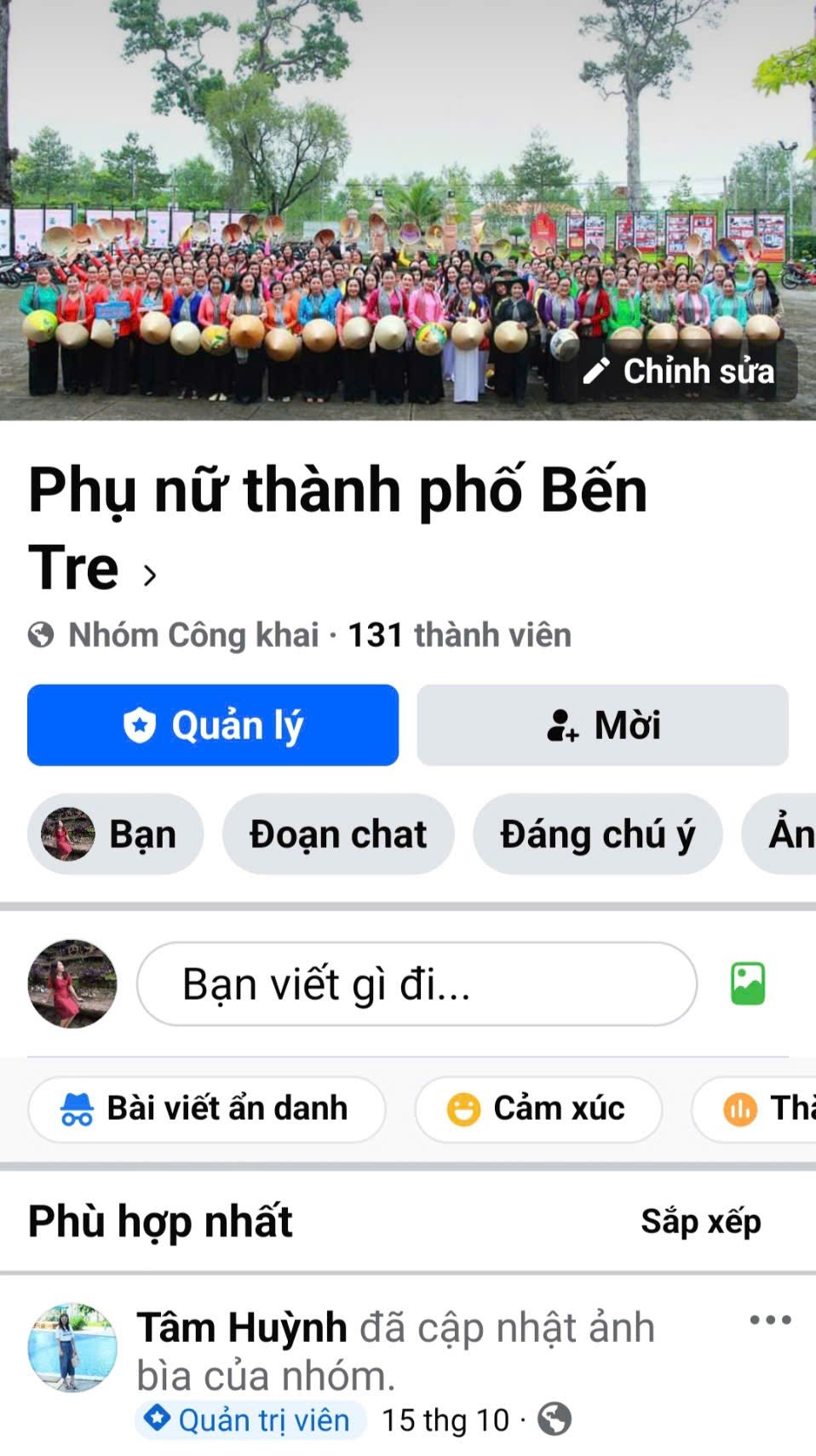Open the Quản lý management tools
Screen dimensions: 816x1456
[x=213, y=725]
